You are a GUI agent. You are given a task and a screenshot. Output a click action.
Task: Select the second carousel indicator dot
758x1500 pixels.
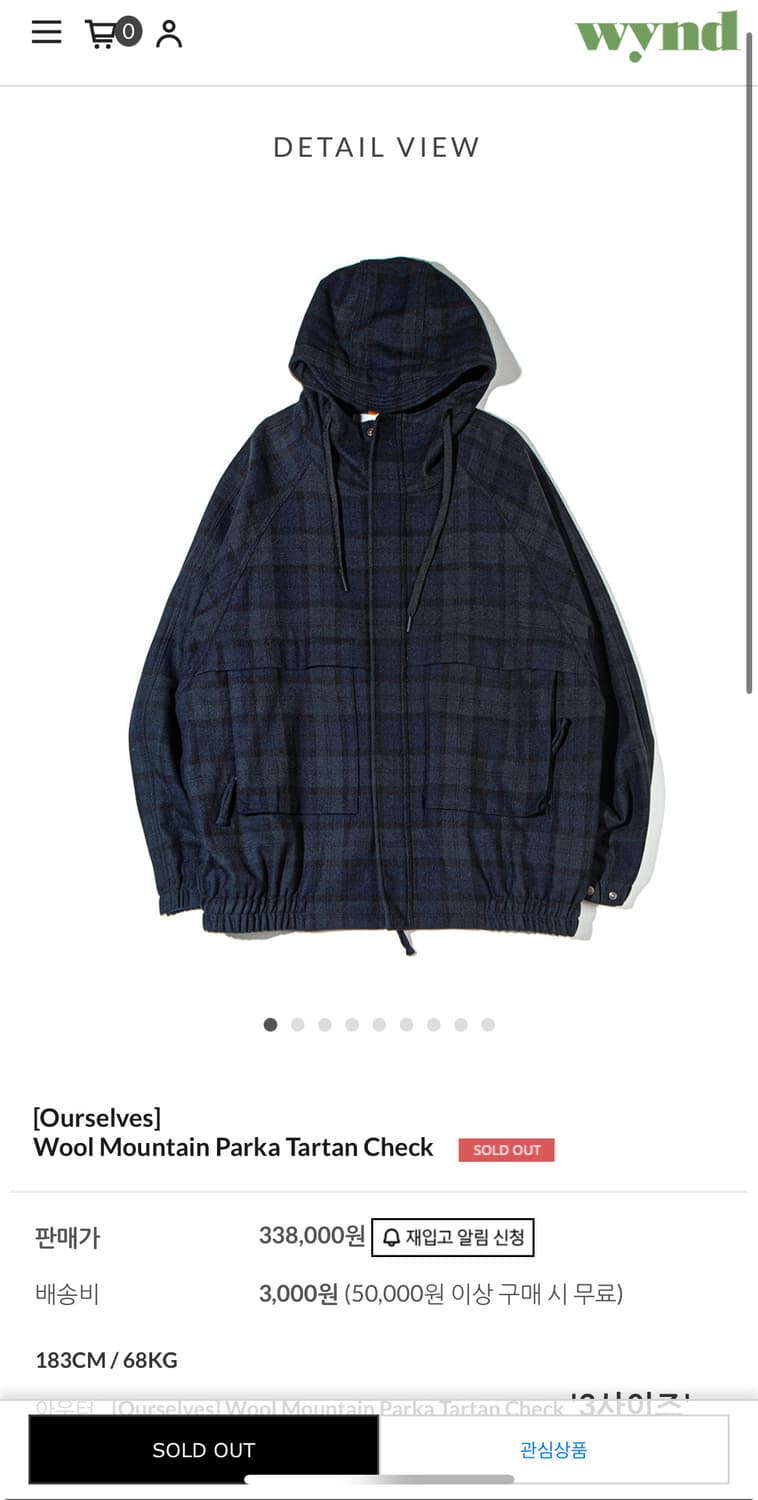tap(297, 1024)
